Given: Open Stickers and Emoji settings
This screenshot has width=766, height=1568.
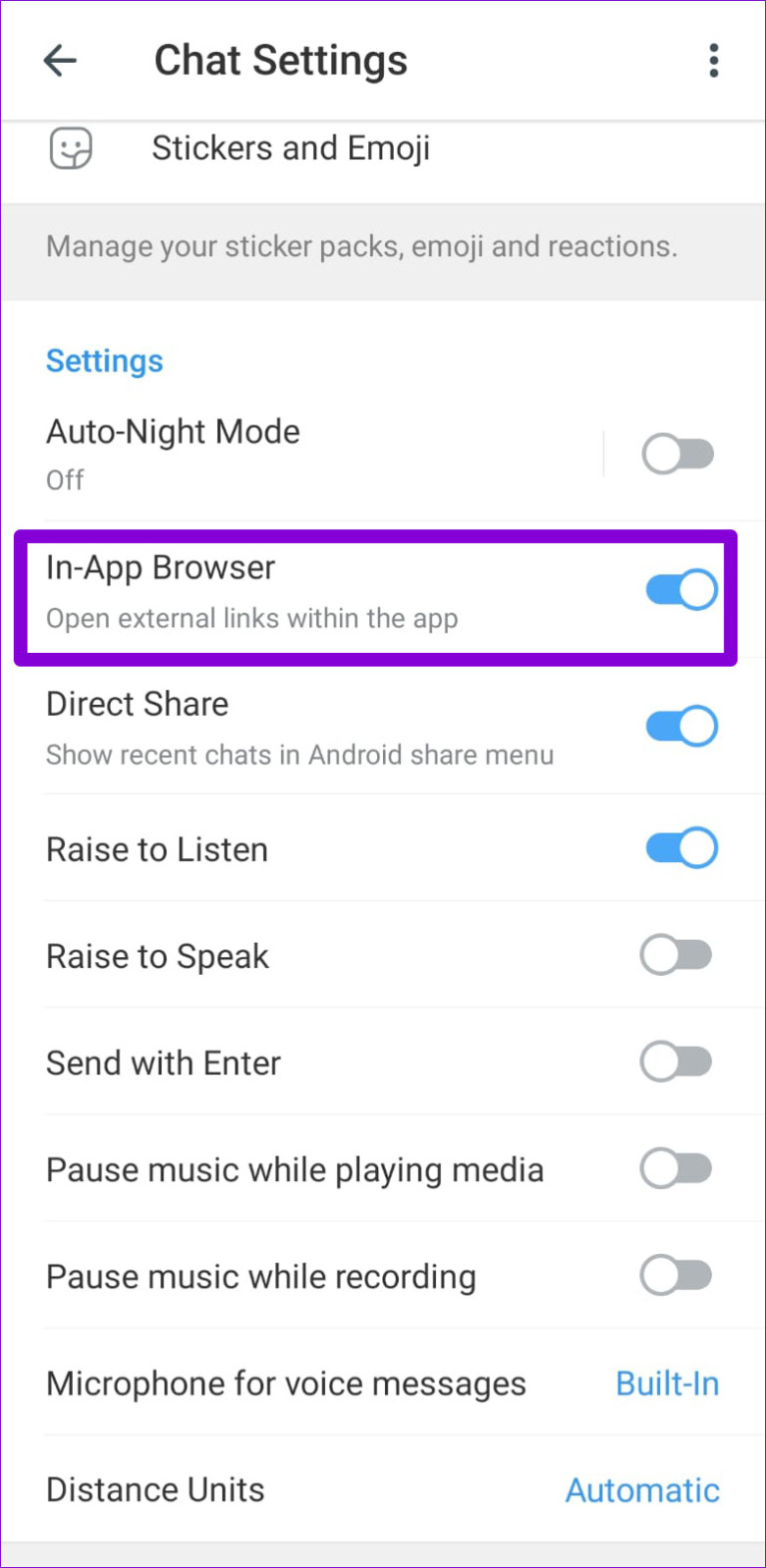Looking at the screenshot, I should (290, 150).
